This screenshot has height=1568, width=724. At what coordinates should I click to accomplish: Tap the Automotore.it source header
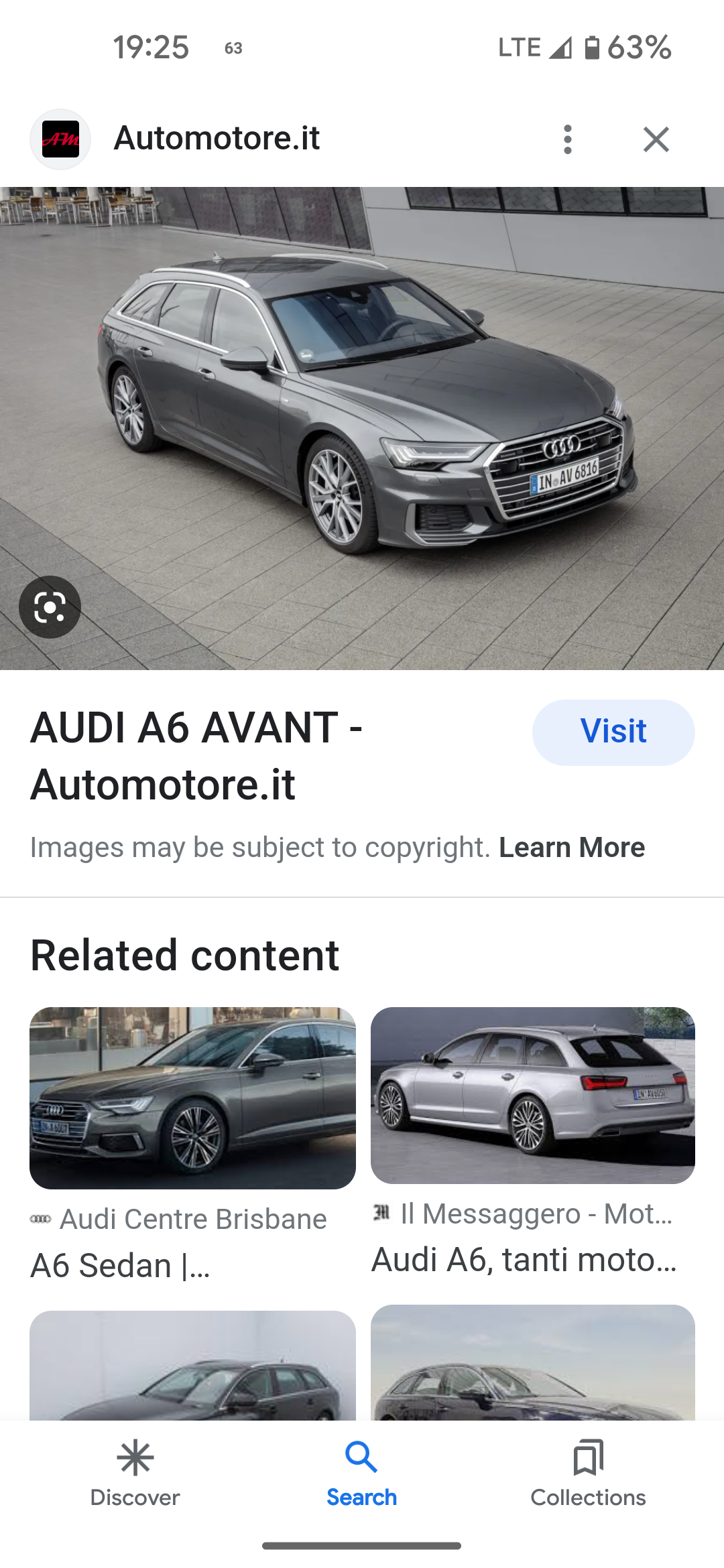point(217,139)
